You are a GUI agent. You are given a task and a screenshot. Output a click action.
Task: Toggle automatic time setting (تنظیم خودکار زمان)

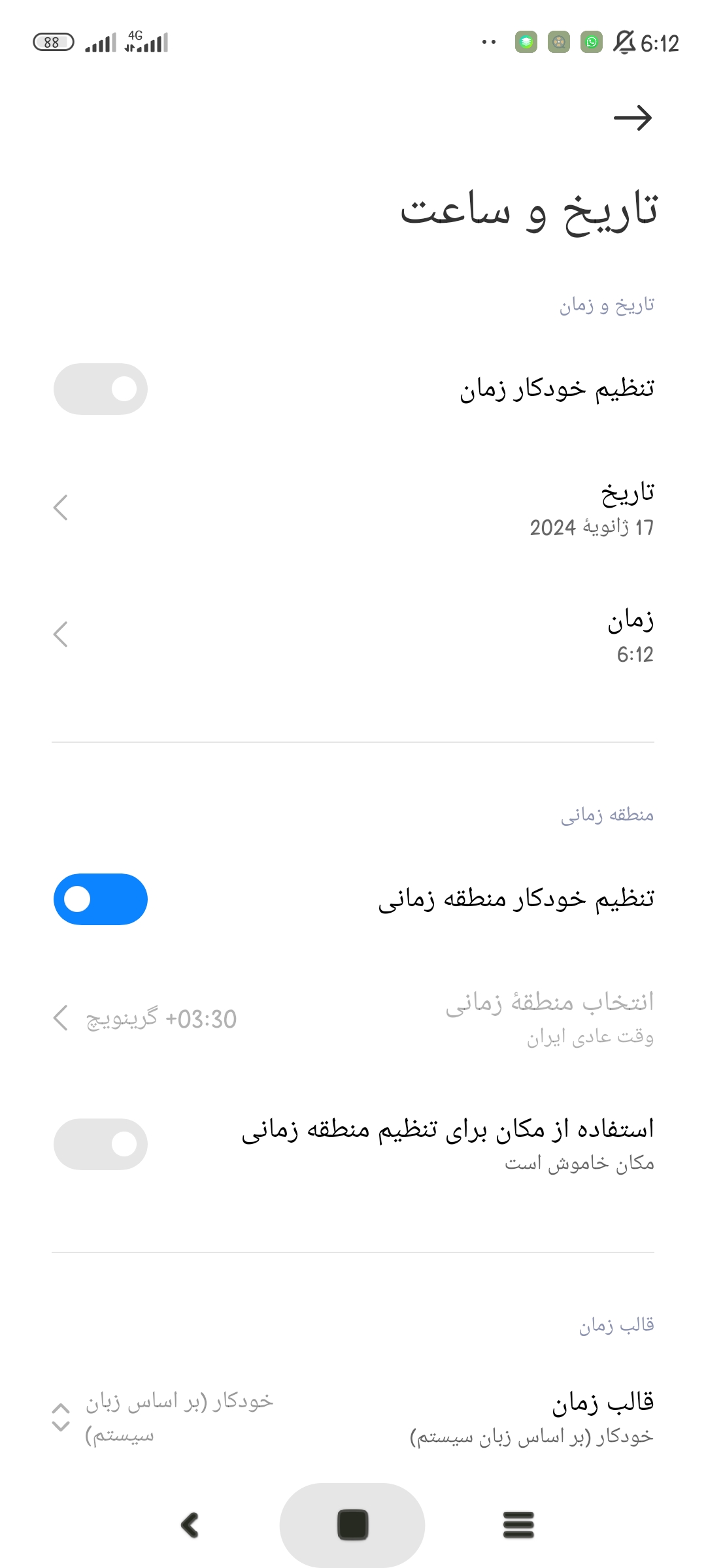pos(101,389)
